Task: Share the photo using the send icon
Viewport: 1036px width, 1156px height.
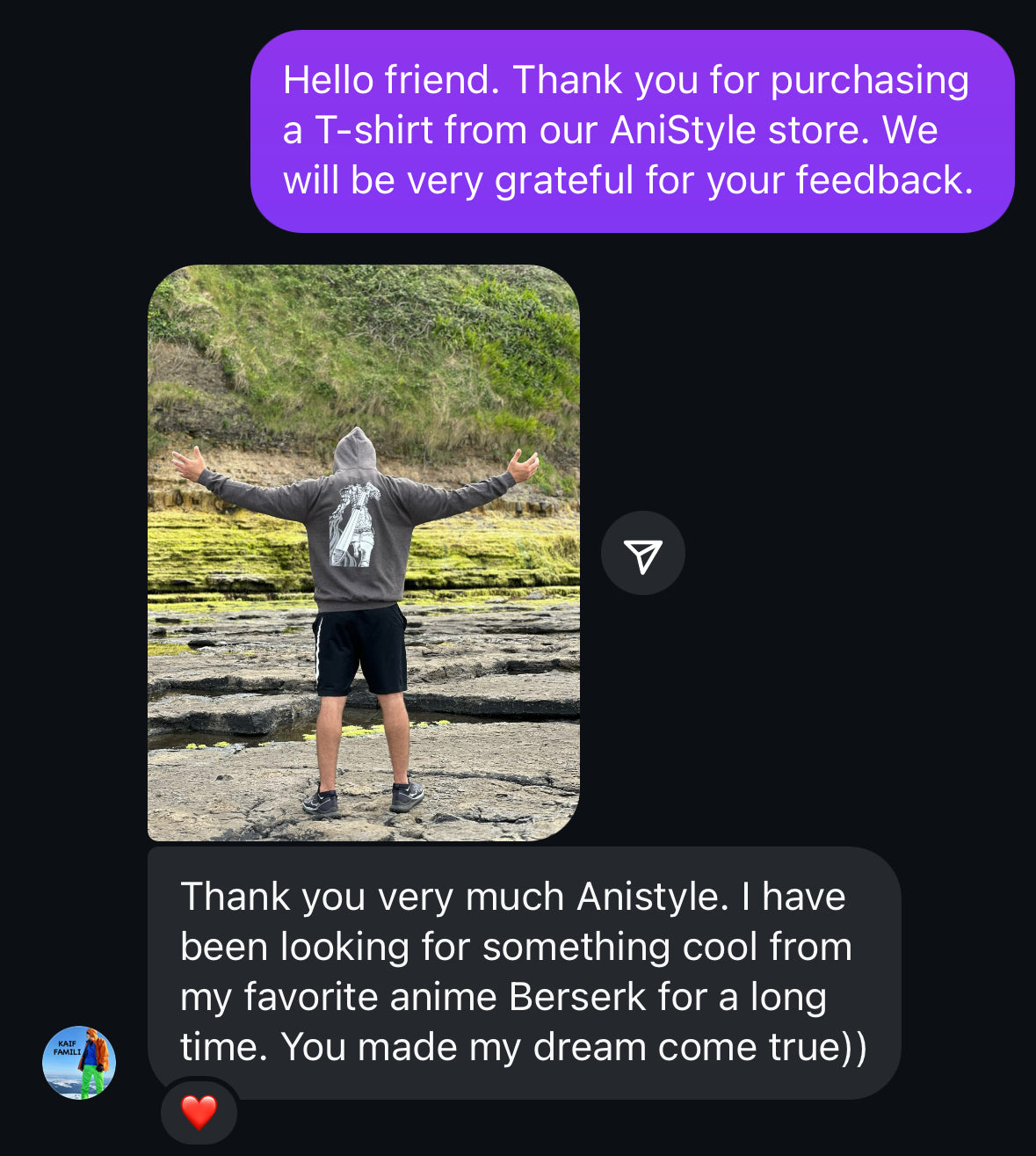Action: pos(642,554)
